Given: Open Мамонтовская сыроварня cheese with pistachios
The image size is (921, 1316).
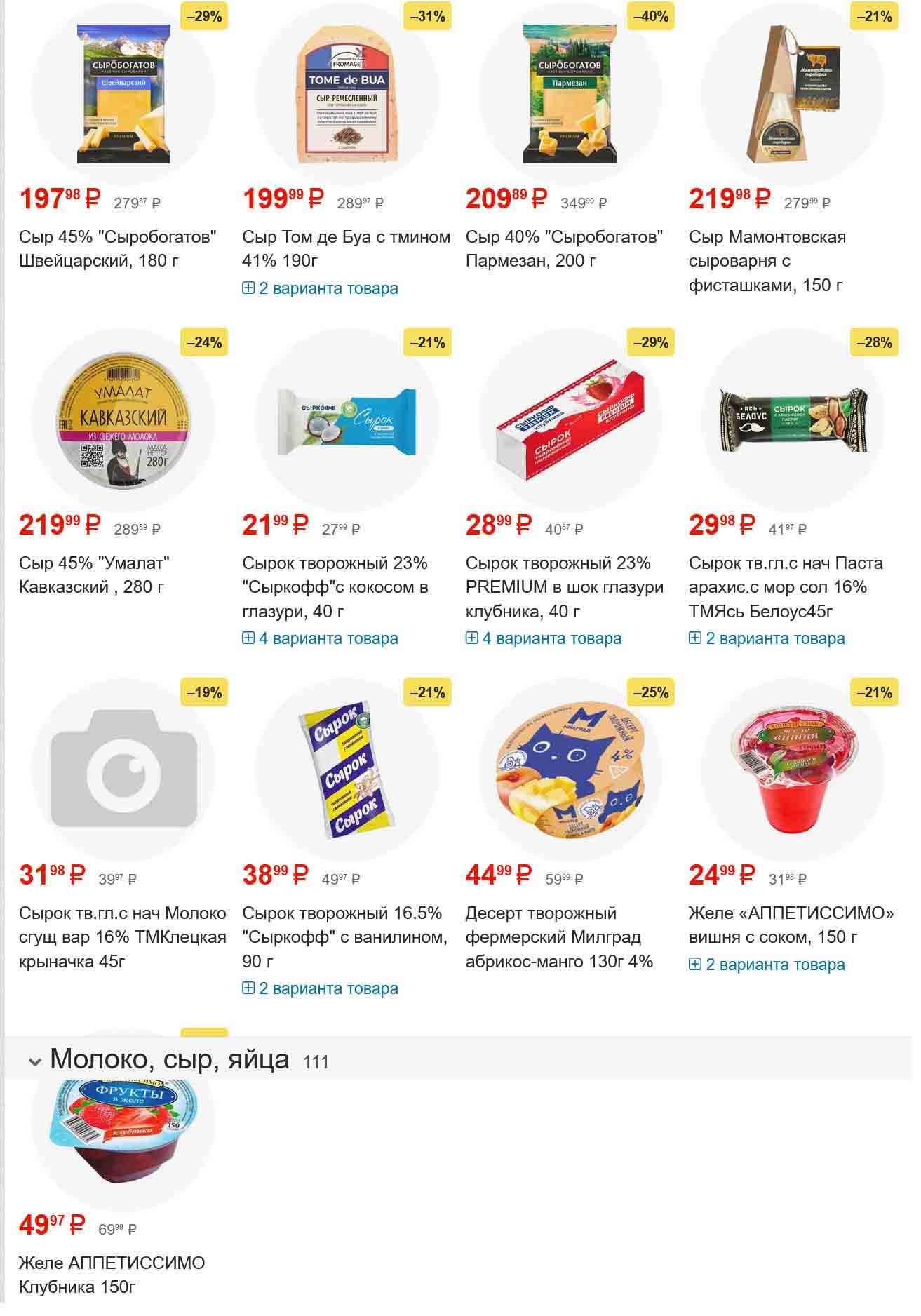Looking at the screenshot, I should (767, 261).
